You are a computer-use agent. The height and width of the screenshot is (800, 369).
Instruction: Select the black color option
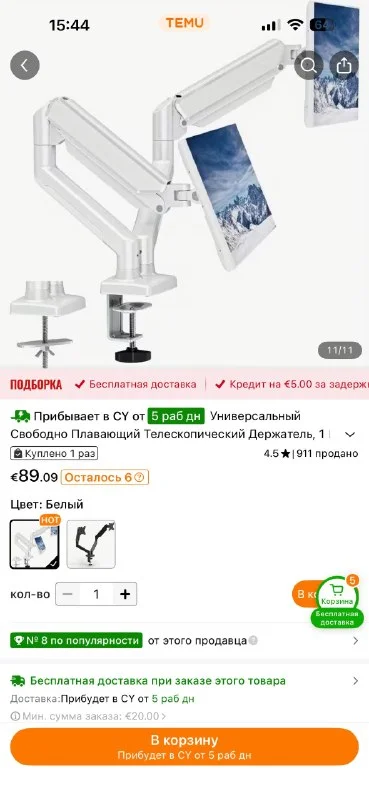tap(91, 544)
